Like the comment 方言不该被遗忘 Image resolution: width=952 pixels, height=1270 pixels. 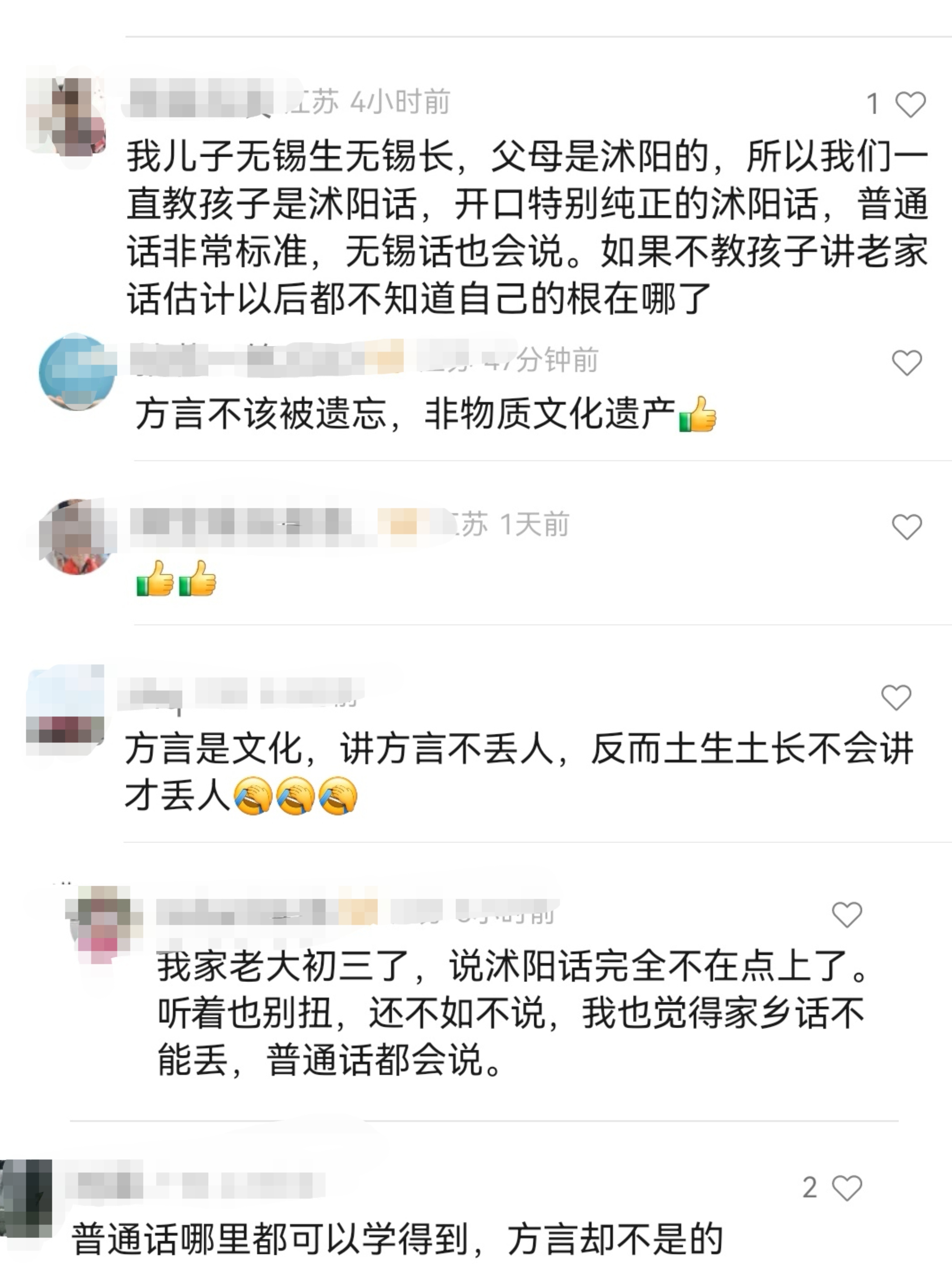(x=906, y=363)
